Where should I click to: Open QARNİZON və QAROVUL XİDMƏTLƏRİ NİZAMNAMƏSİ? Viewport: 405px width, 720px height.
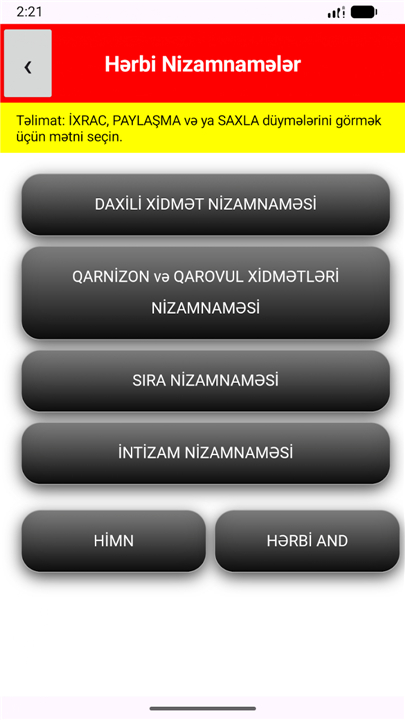click(206, 292)
